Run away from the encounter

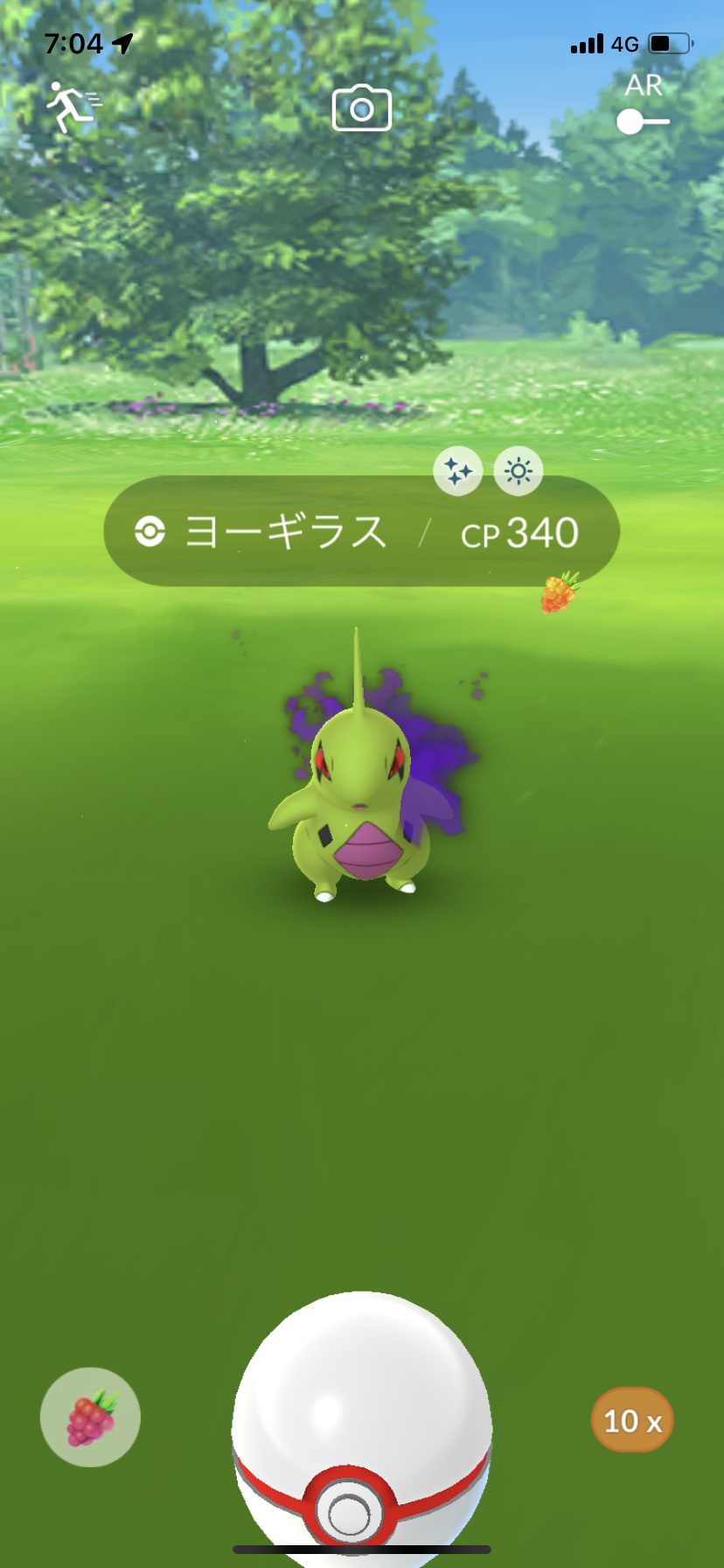point(72,108)
